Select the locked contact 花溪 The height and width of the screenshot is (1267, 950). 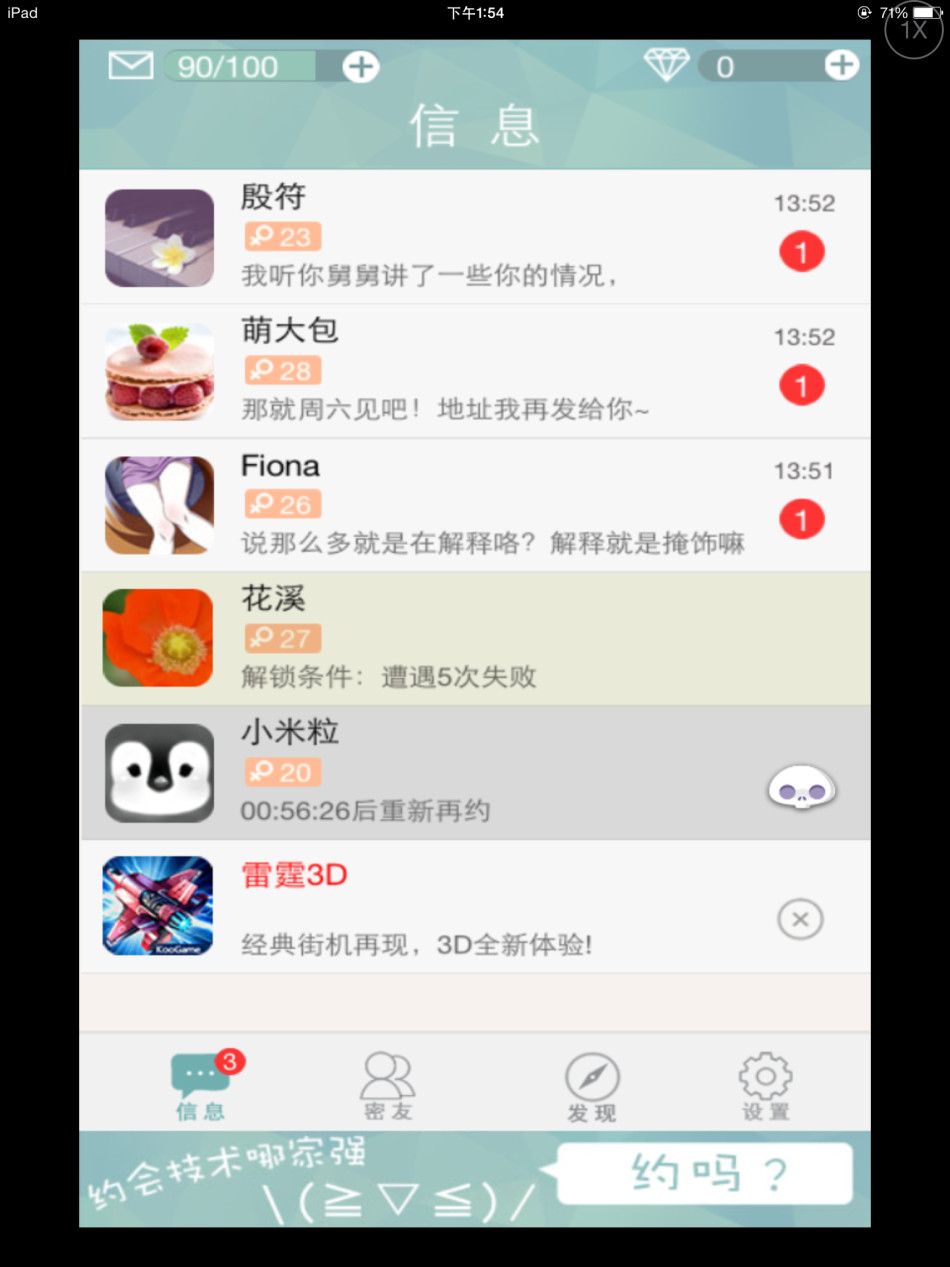click(x=475, y=639)
